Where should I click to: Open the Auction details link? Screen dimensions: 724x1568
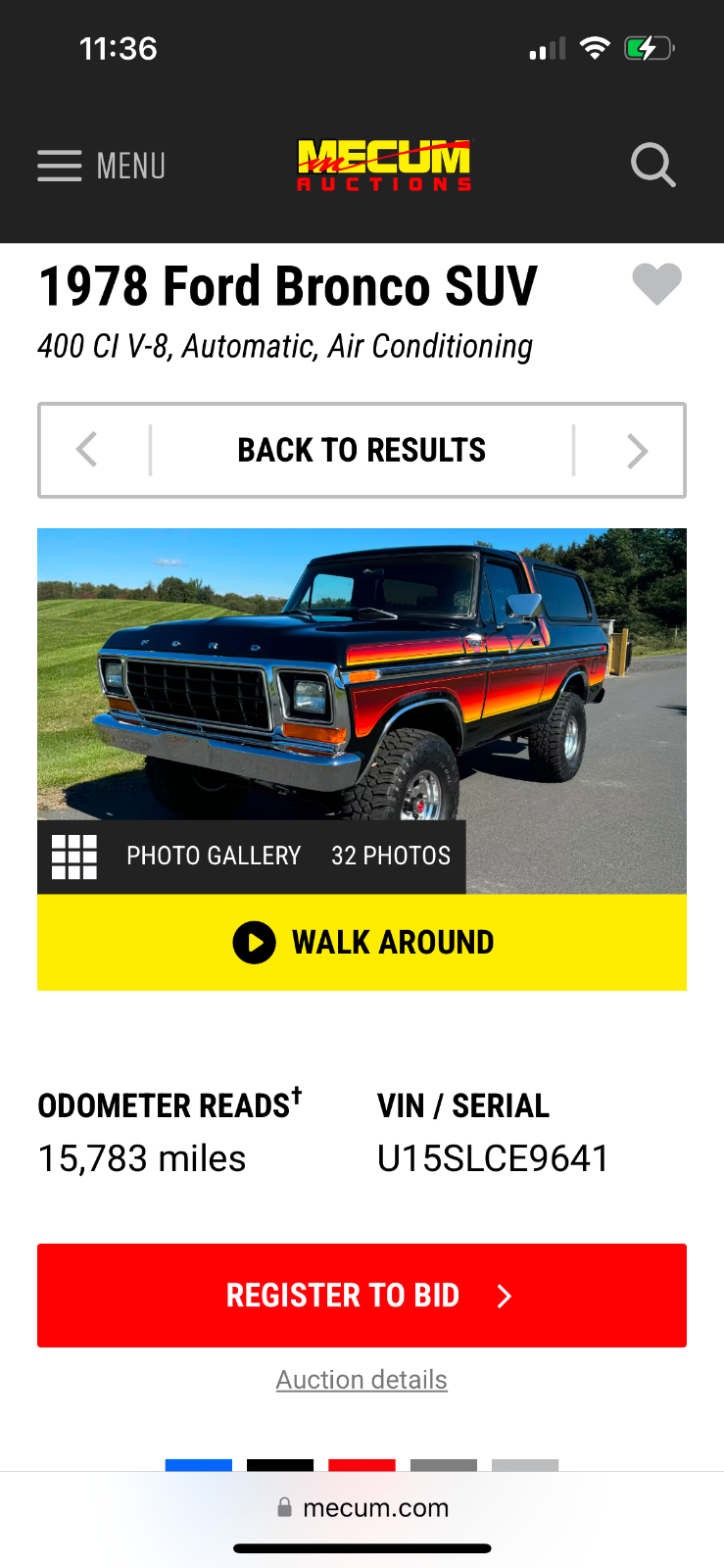coord(362,1380)
